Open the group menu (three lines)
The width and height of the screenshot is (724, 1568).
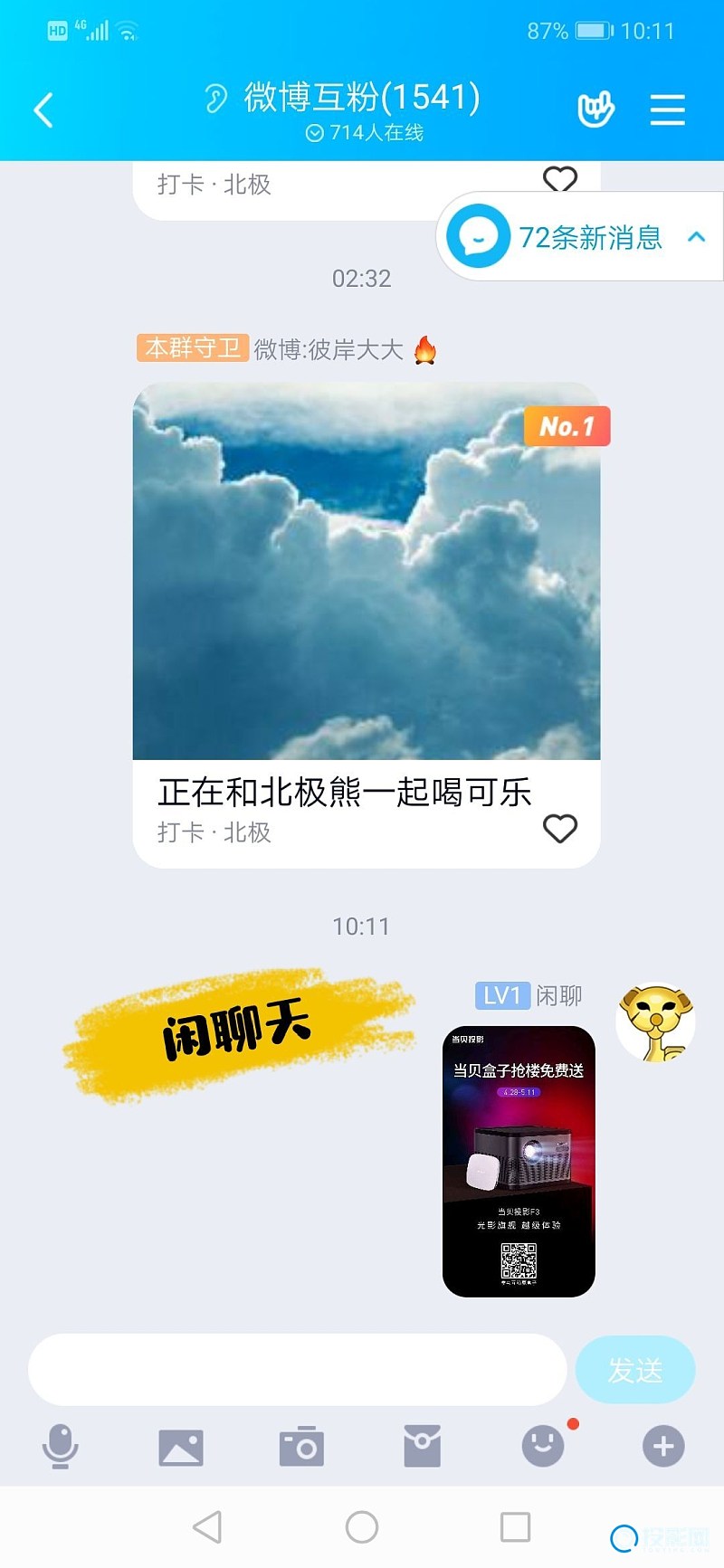tap(667, 110)
